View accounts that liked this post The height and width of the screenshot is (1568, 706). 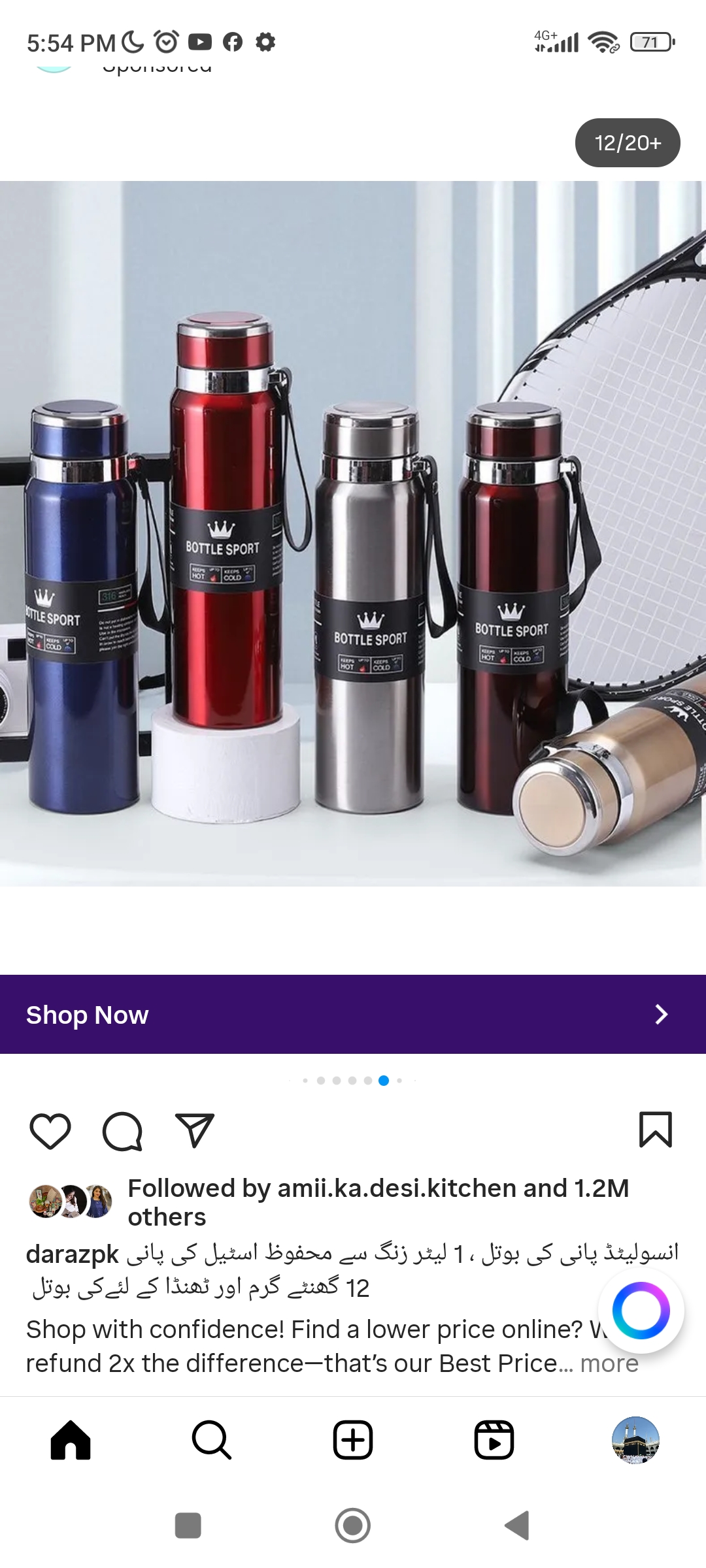pos(378,1202)
